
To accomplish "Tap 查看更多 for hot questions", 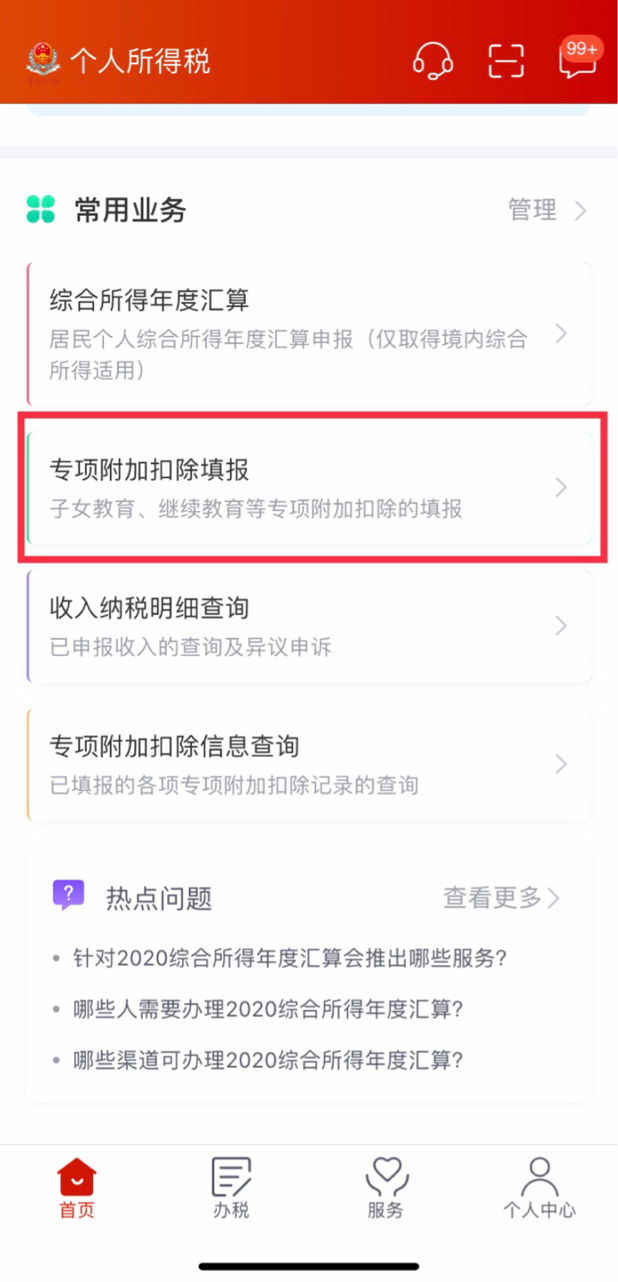I will 502,897.
